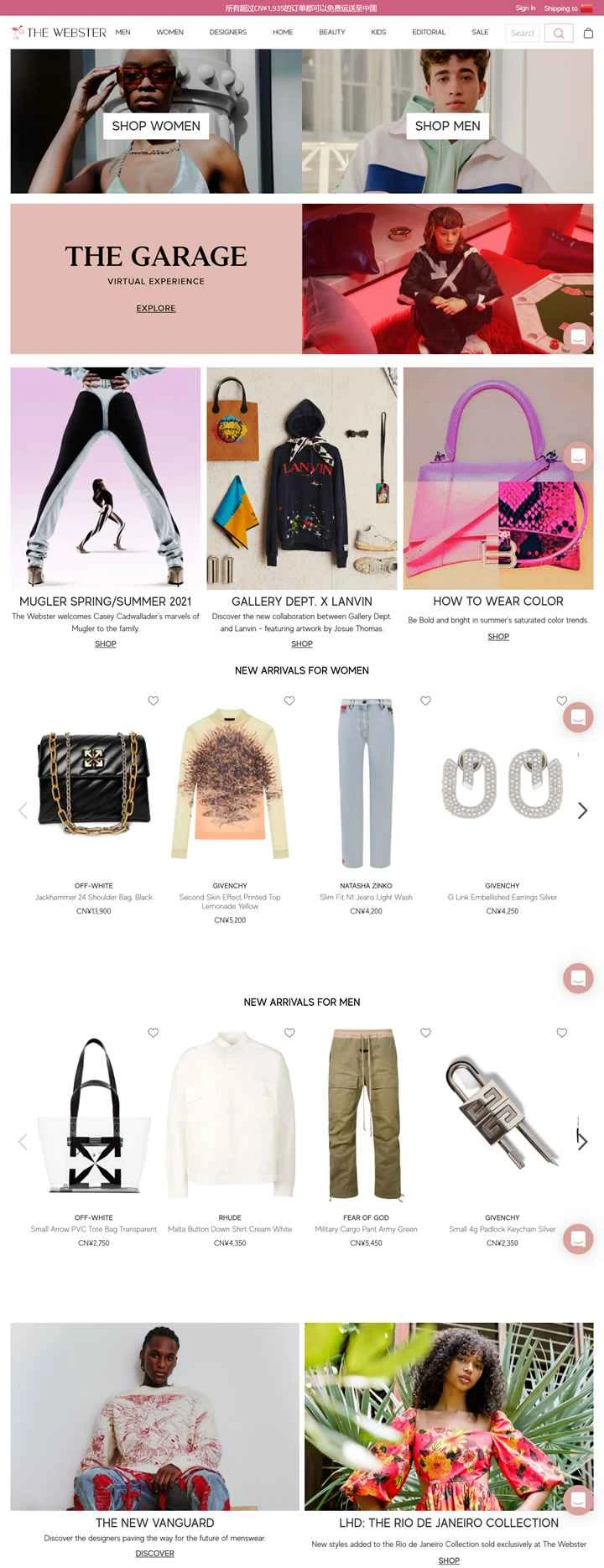
Task: Open the Editorial menu
Action: (429, 33)
